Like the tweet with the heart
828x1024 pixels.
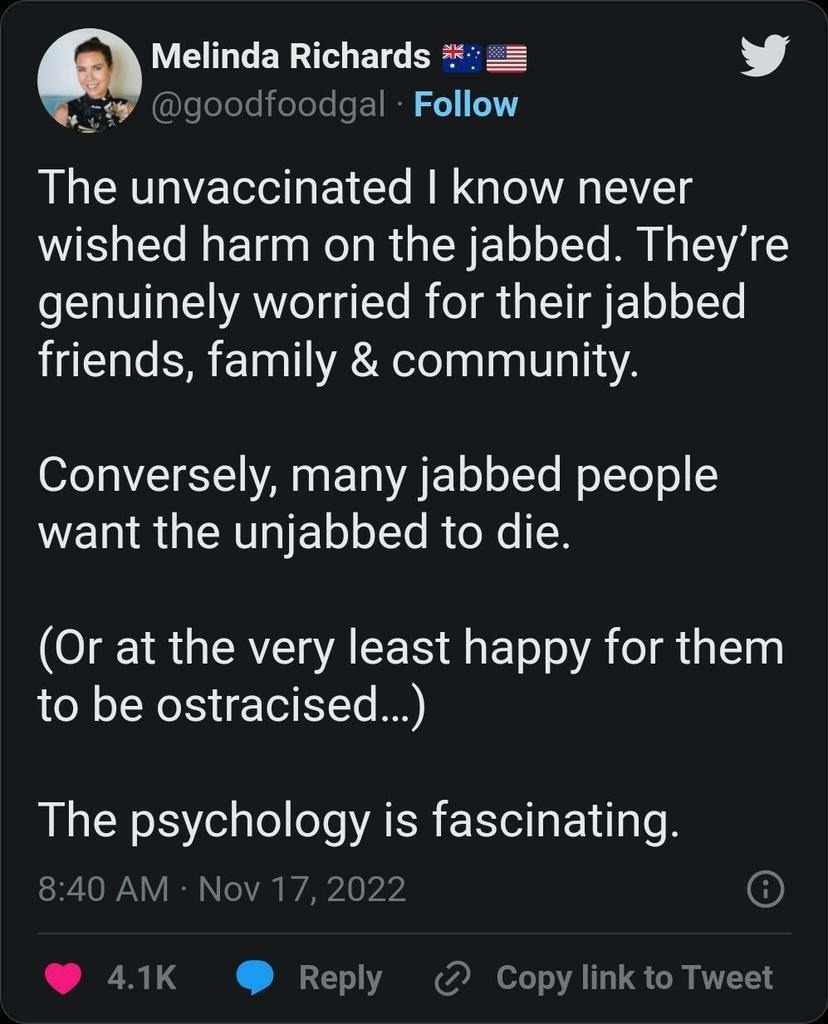[66, 977]
